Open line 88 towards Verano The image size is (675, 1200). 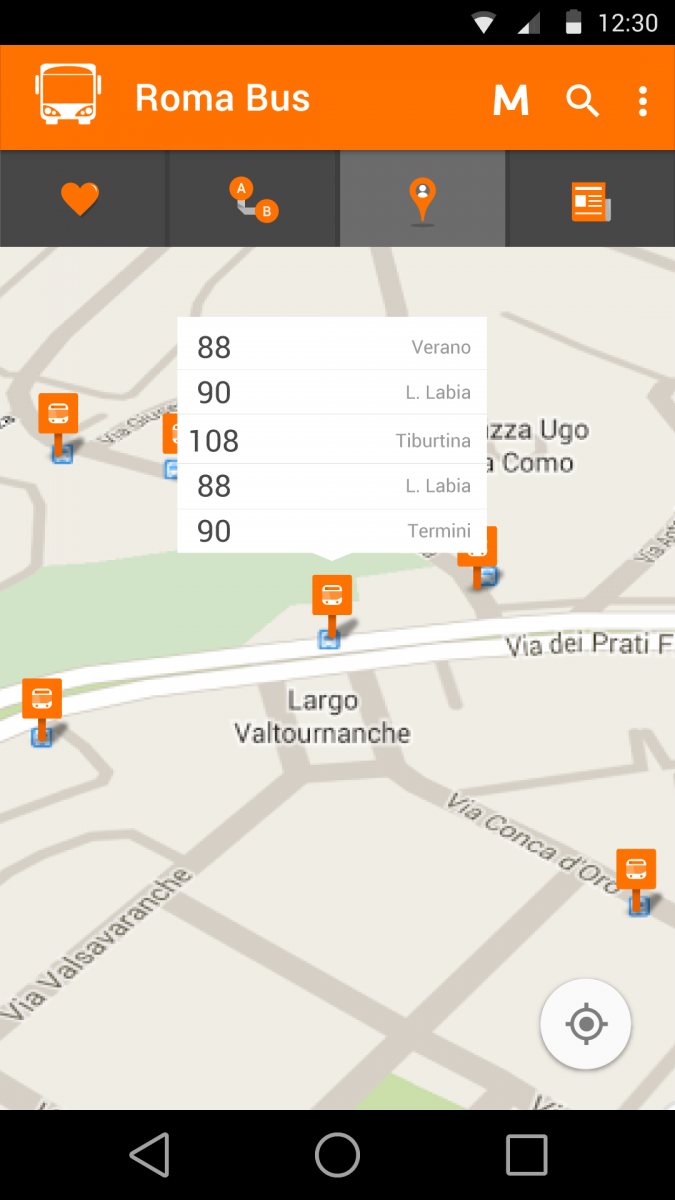click(332, 346)
